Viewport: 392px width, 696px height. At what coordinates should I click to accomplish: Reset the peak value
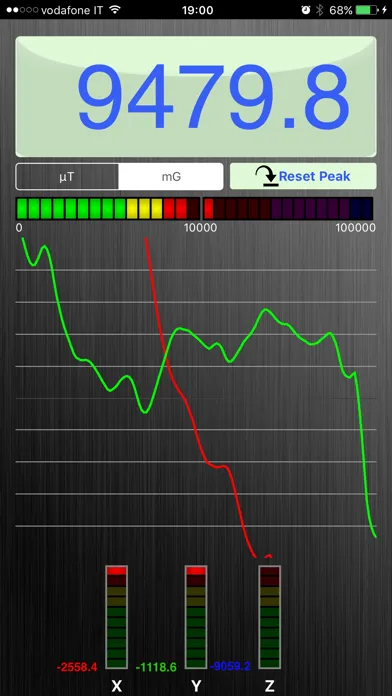click(303, 176)
